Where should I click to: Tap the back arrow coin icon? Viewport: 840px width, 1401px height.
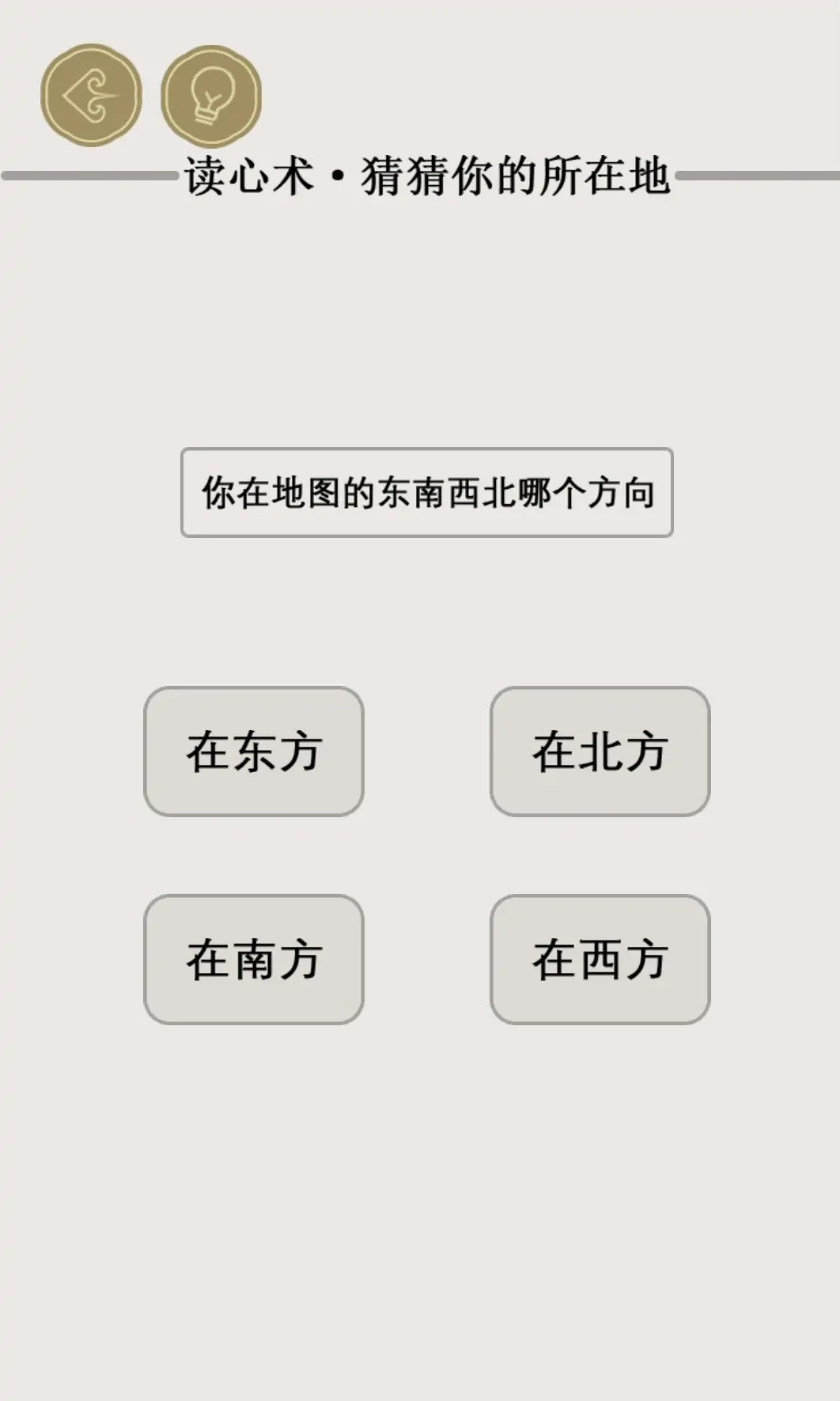coord(91,96)
